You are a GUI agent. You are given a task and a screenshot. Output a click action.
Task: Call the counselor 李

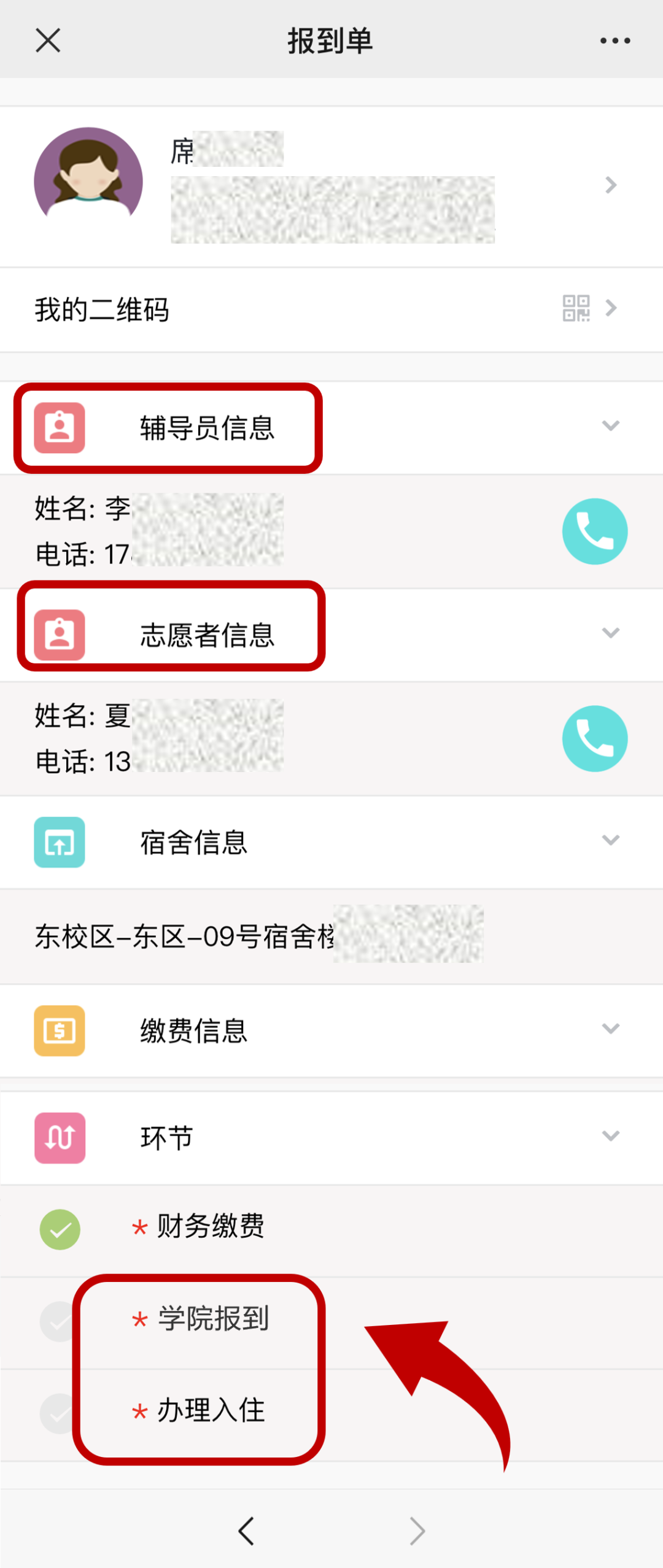[594, 531]
